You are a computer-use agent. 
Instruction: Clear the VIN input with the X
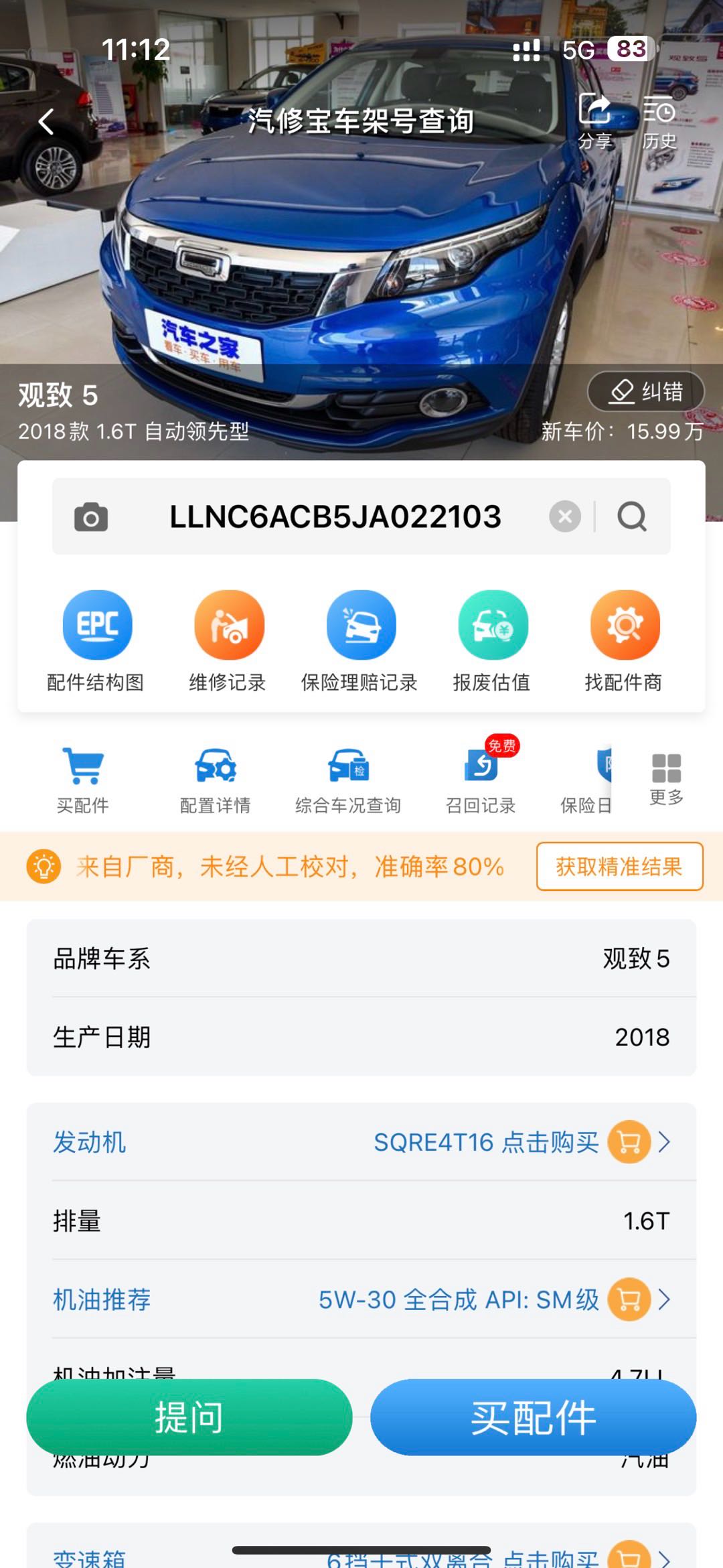click(x=565, y=517)
